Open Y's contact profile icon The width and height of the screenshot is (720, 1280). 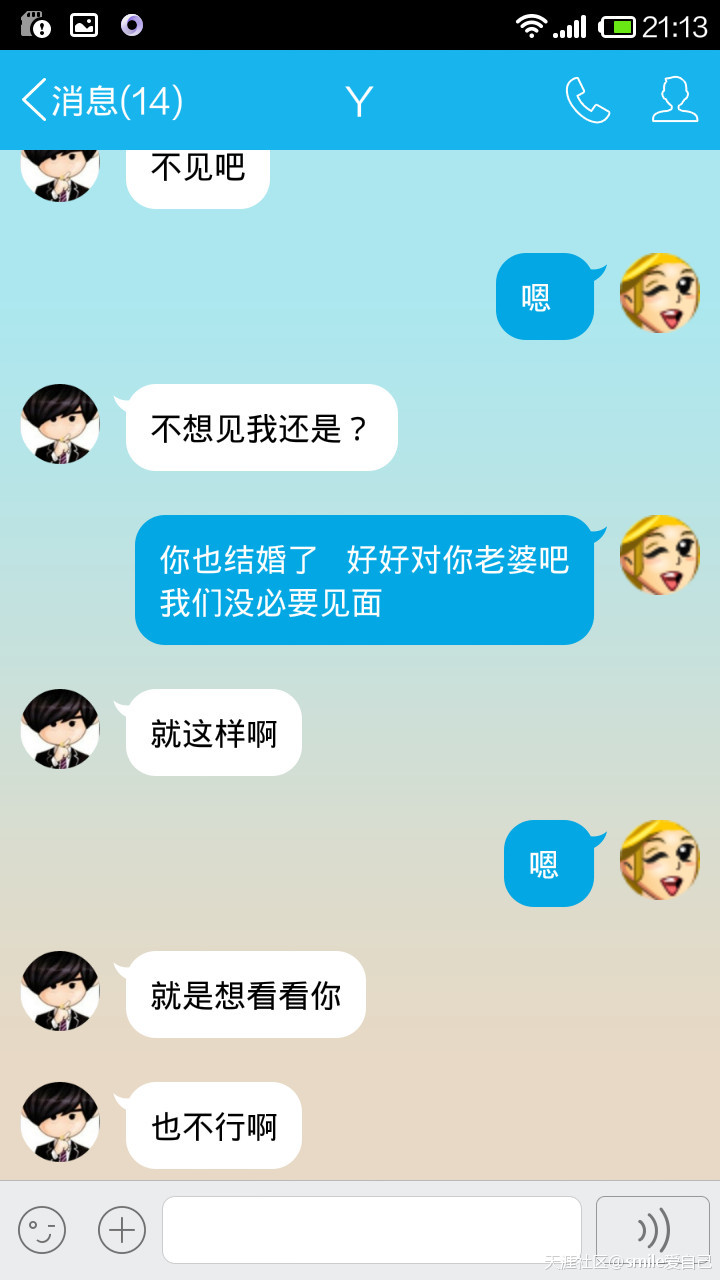pyautogui.click(x=674, y=100)
